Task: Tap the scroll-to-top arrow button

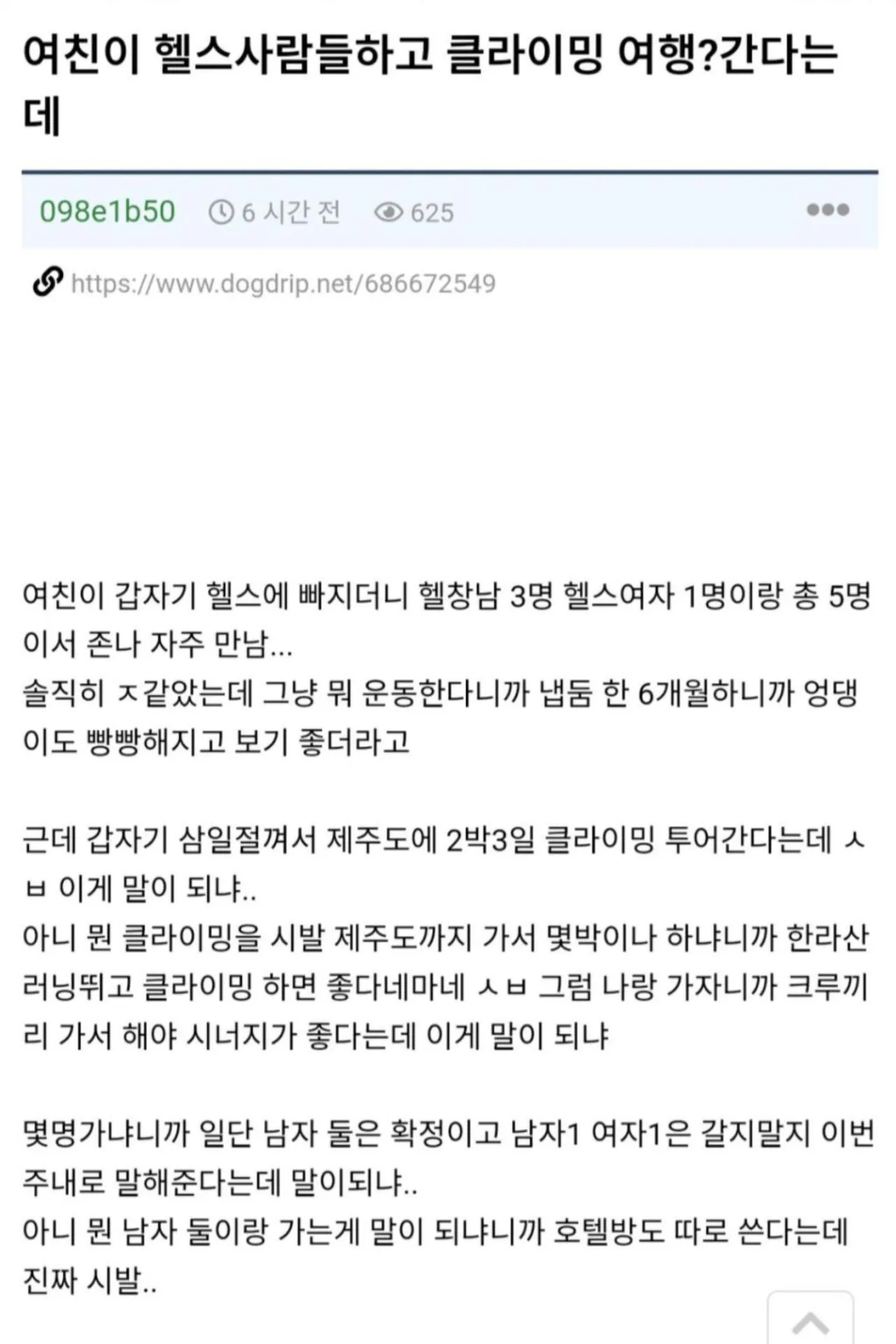Action: click(x=810, y=1321)
